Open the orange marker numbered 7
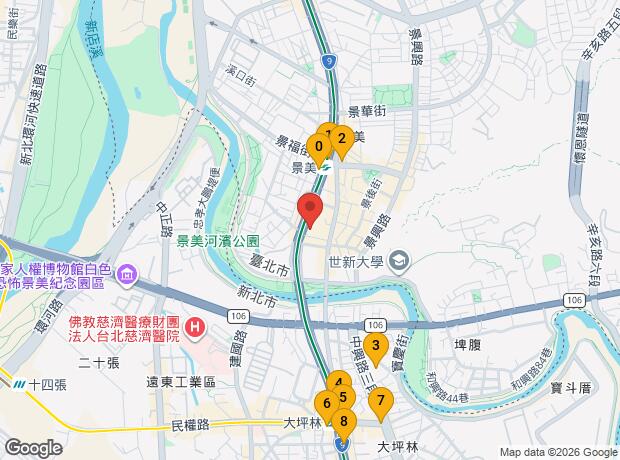The width and height of the screenshot is (620, 460). pyautogui.click(x=381, y=403)
